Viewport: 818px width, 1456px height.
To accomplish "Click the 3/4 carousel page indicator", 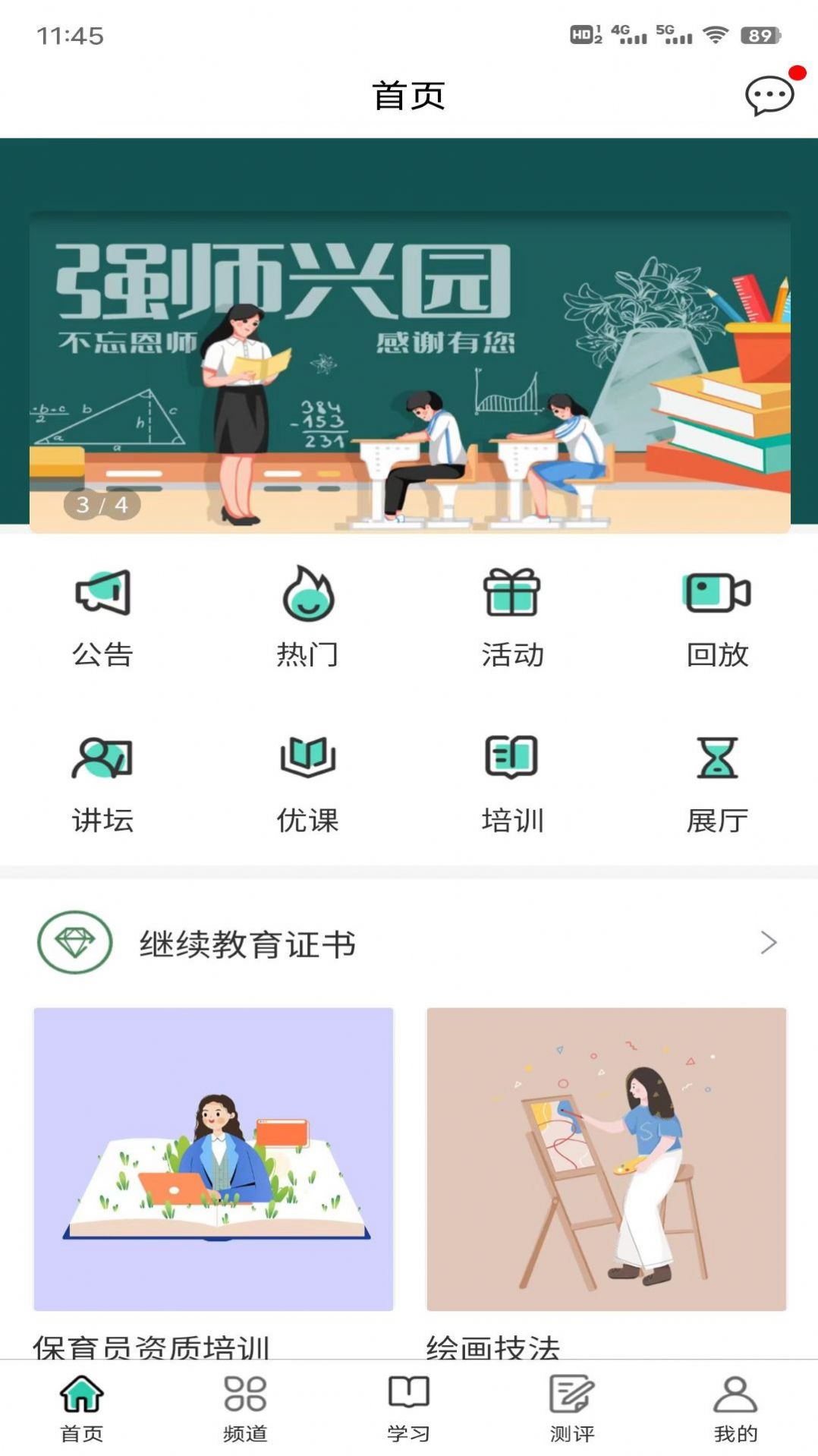I will pyautogui.click(x=99, y=504).
